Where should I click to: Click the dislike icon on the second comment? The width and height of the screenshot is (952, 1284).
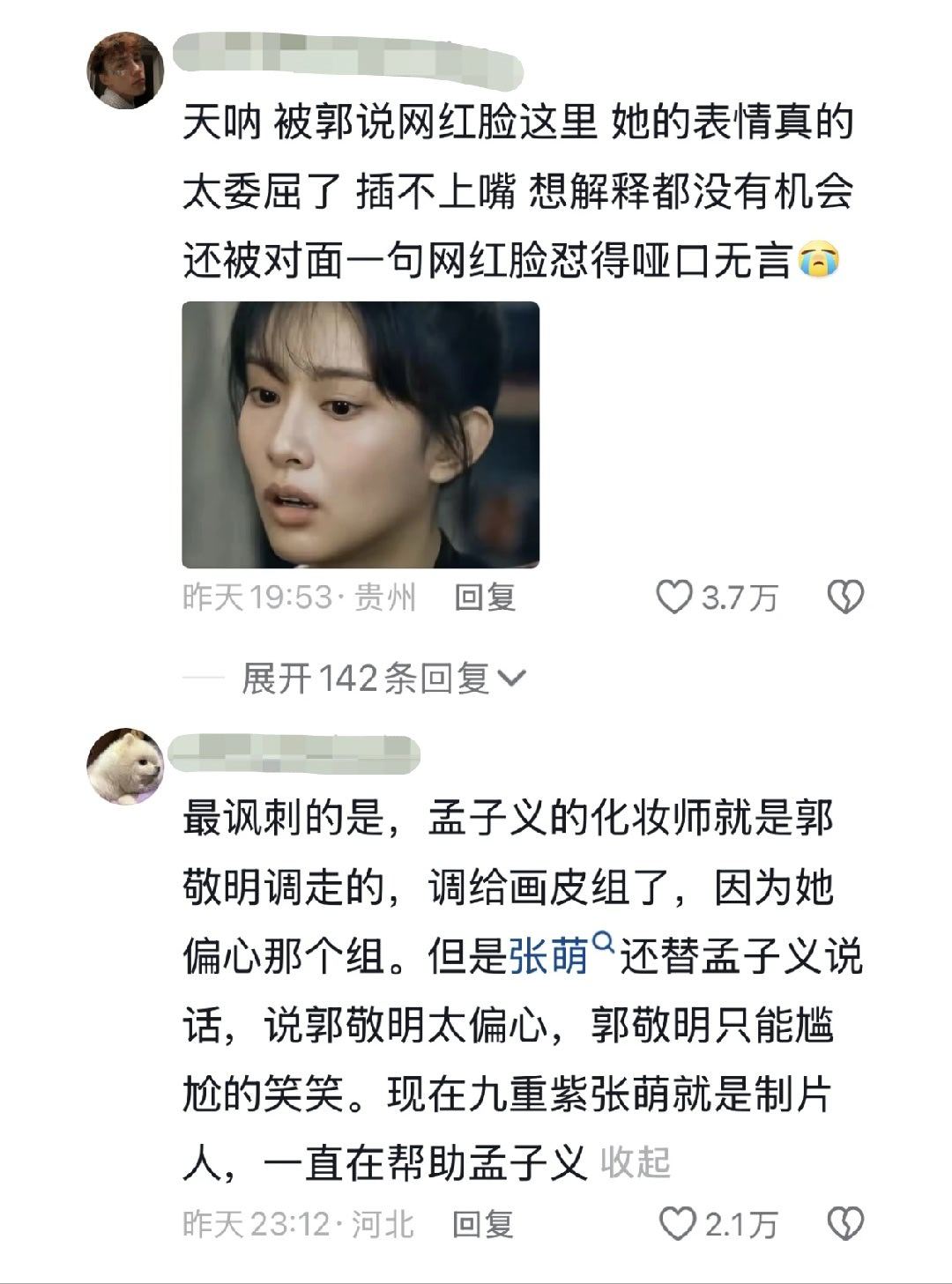click(845, 1223)
